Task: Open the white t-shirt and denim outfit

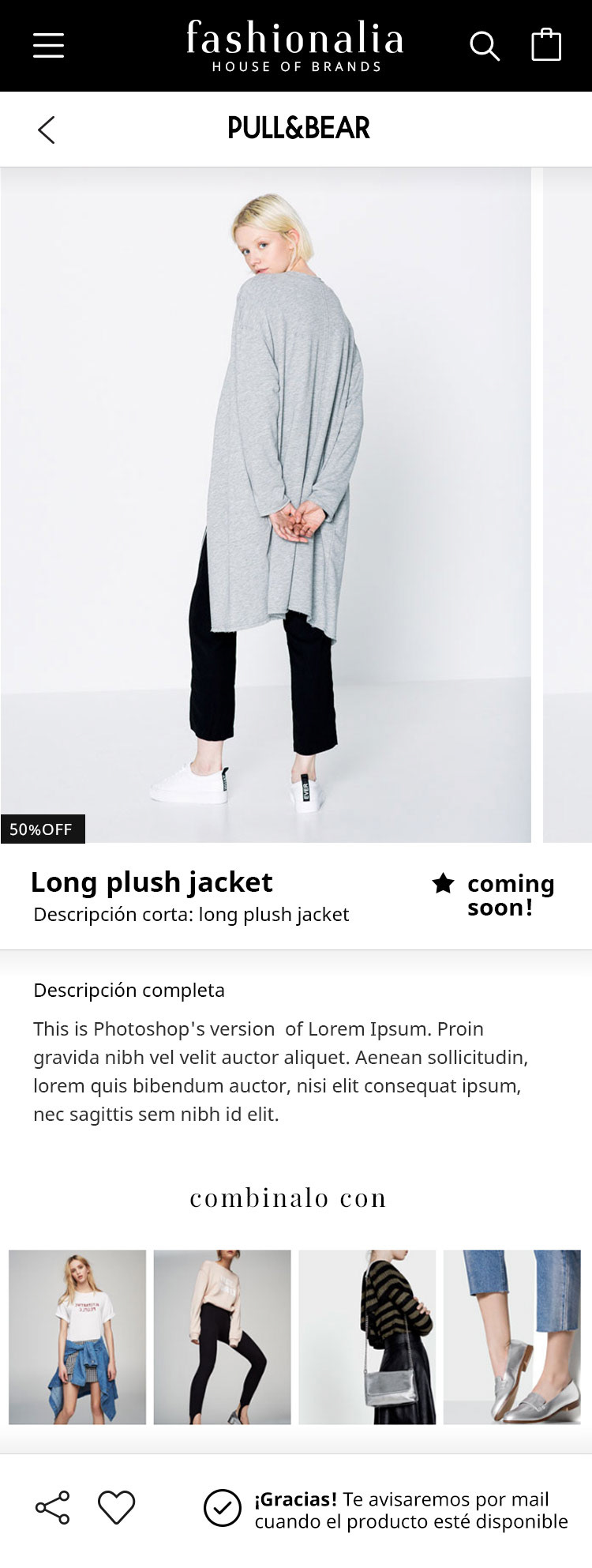Action: click(x=77, y=1337)
